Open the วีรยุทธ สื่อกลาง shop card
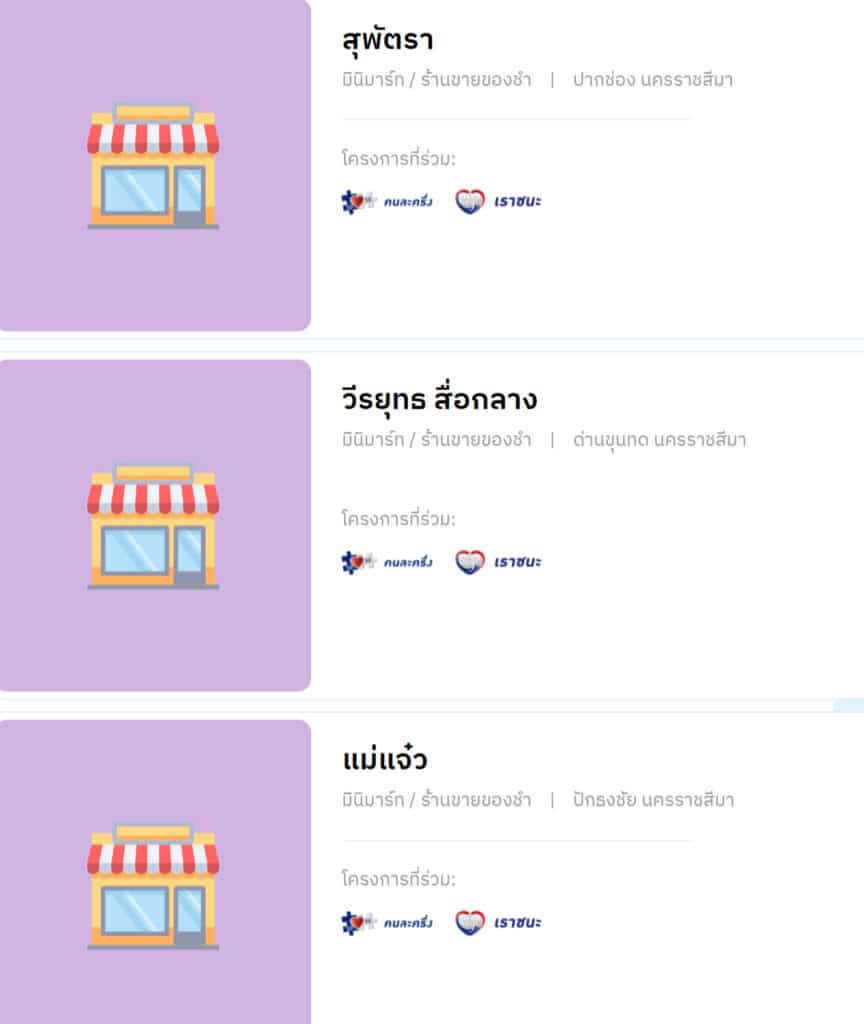This screenshot has height=1024, width=864. 439,400
